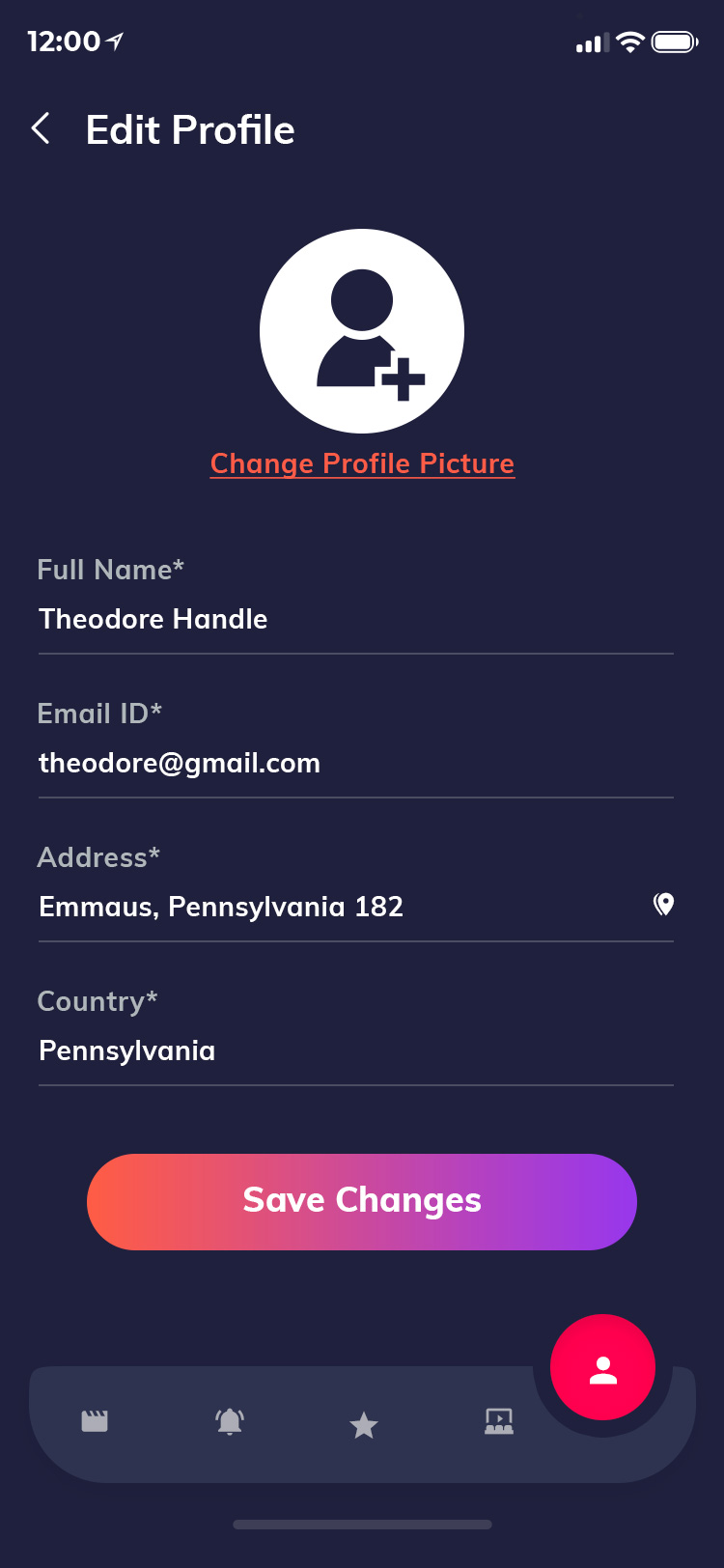Image resolution: width=724 pixels, height=1568 pixels.
Task: Edit the Email ID field
Action: (x=355, y=764)
